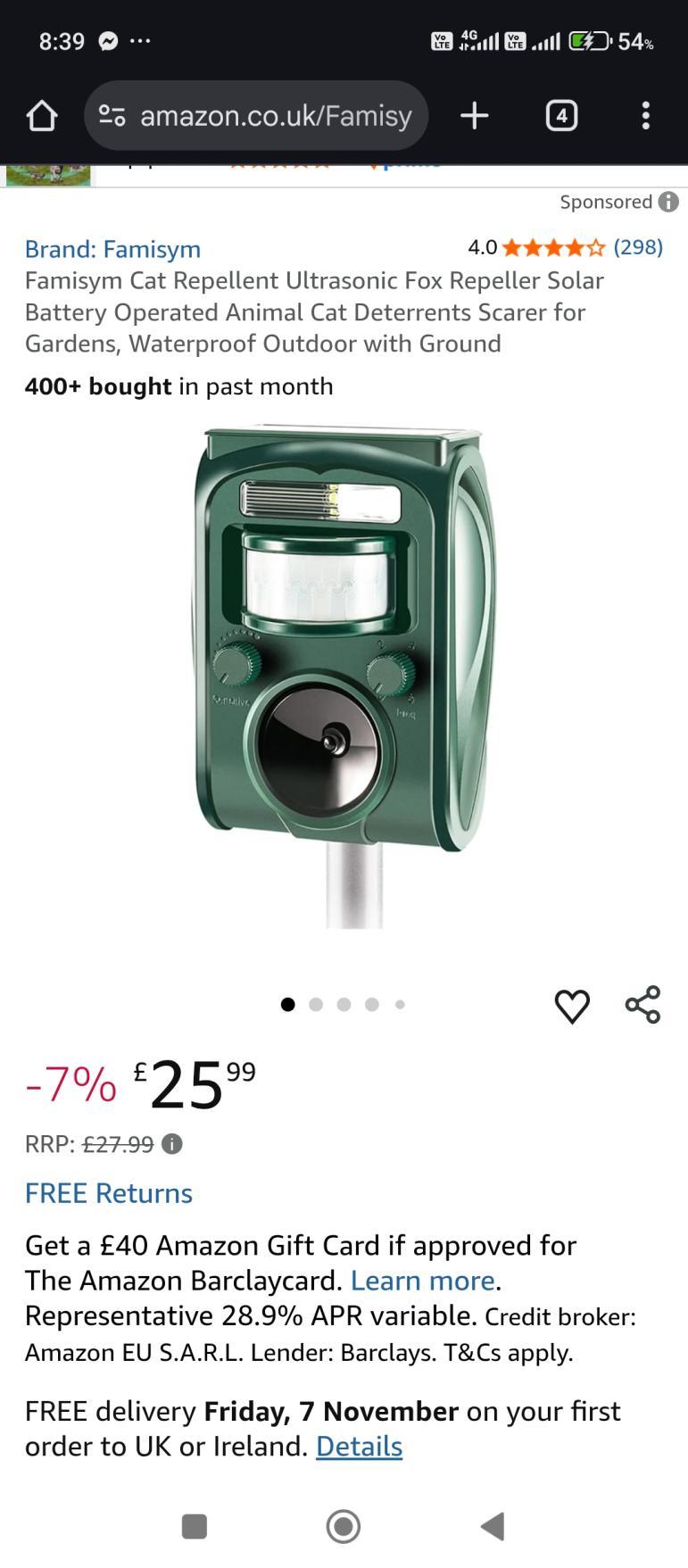
Task: Open the 298 customer ratings
Action: [x=637, y=247]
